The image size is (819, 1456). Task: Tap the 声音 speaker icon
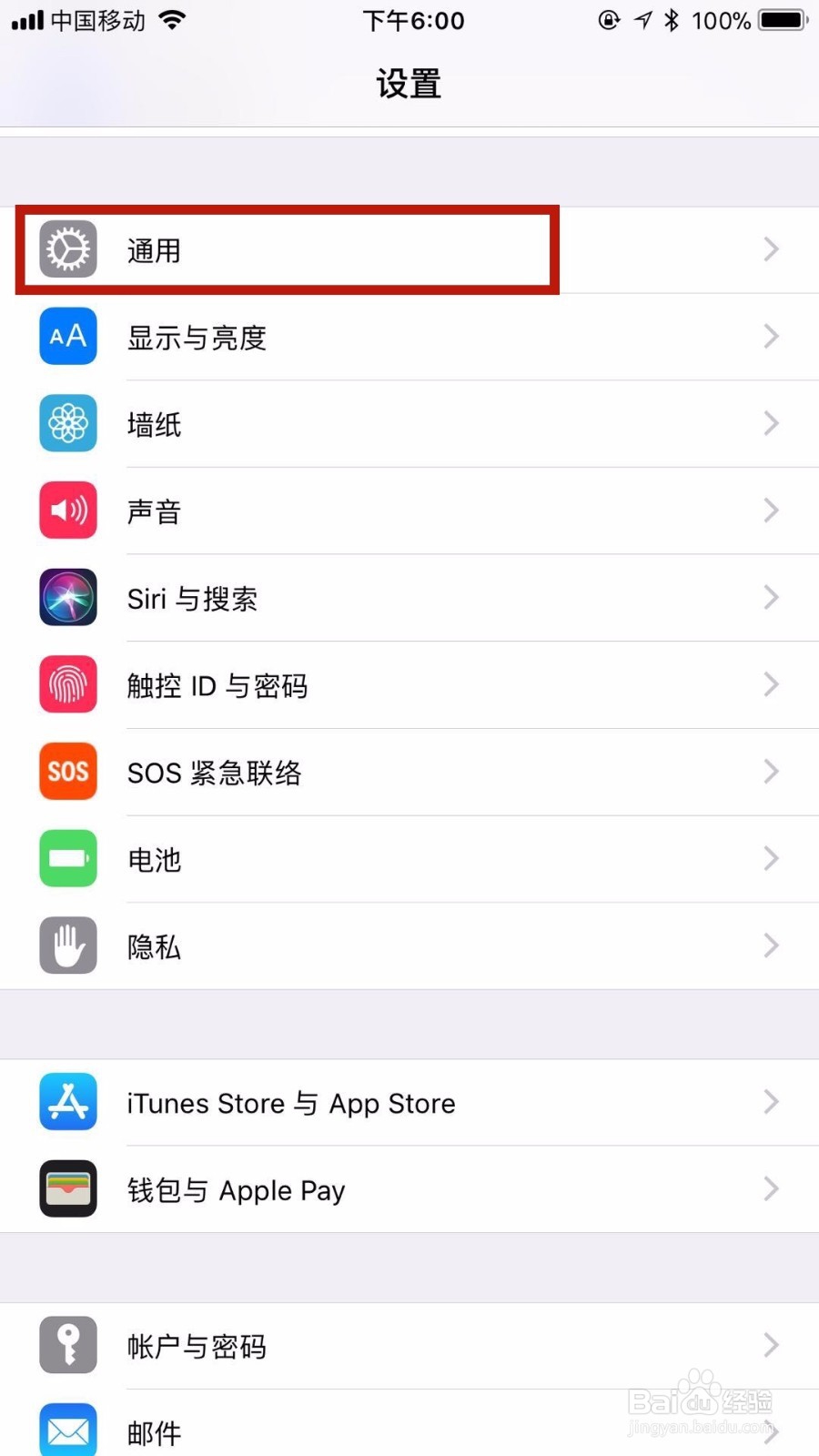click(67, 511)
